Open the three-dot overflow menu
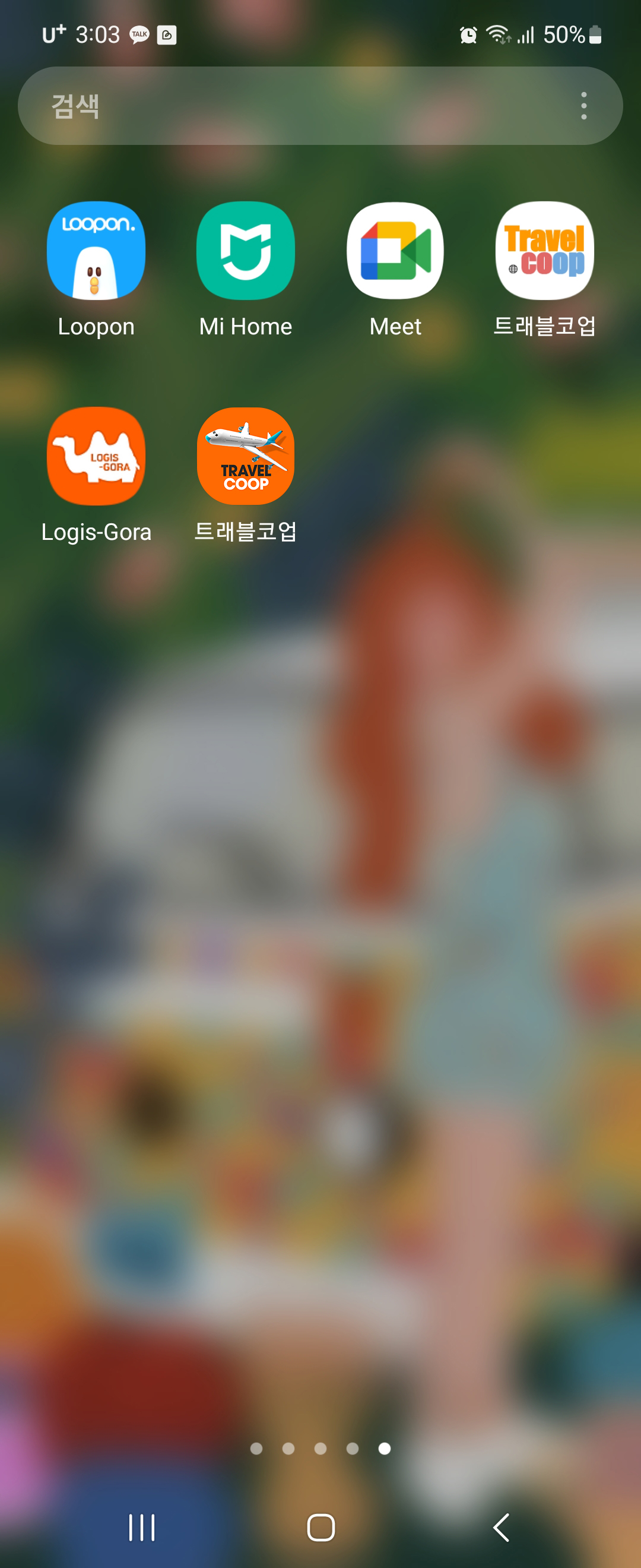 point(583,106)
